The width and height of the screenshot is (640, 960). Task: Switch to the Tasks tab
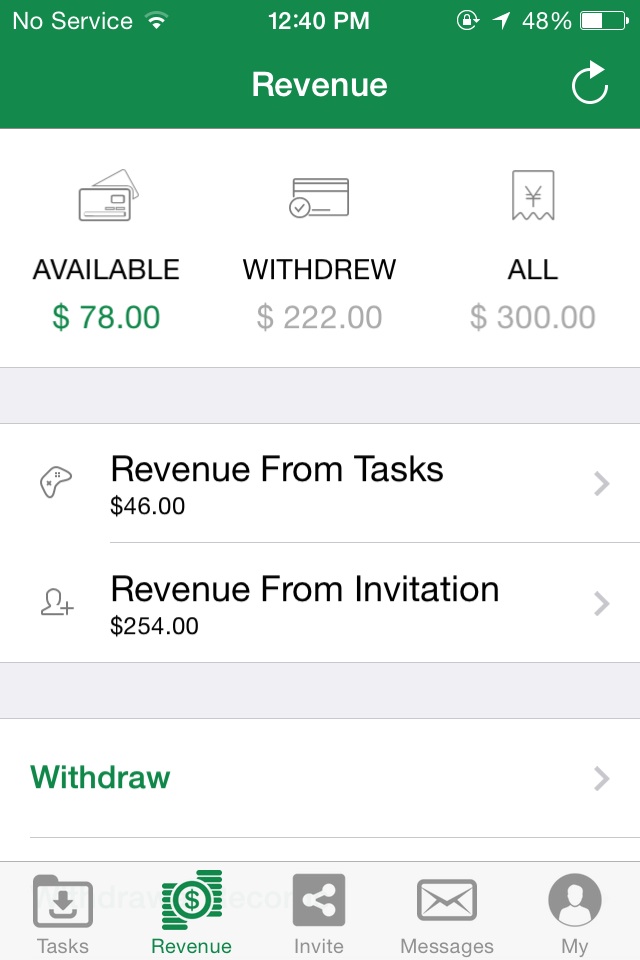point(63,912)
